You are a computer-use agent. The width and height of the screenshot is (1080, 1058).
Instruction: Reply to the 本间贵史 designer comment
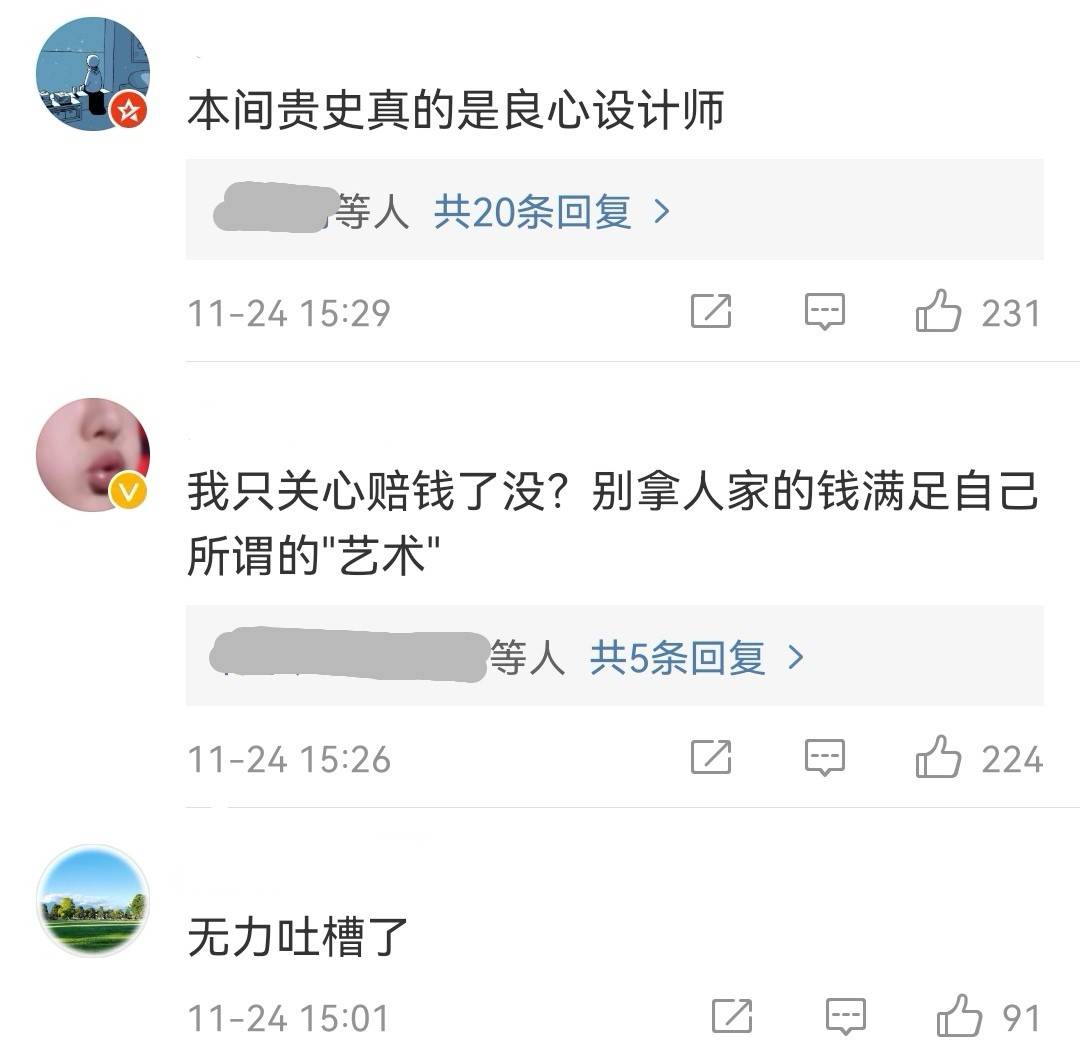point(825,312)
